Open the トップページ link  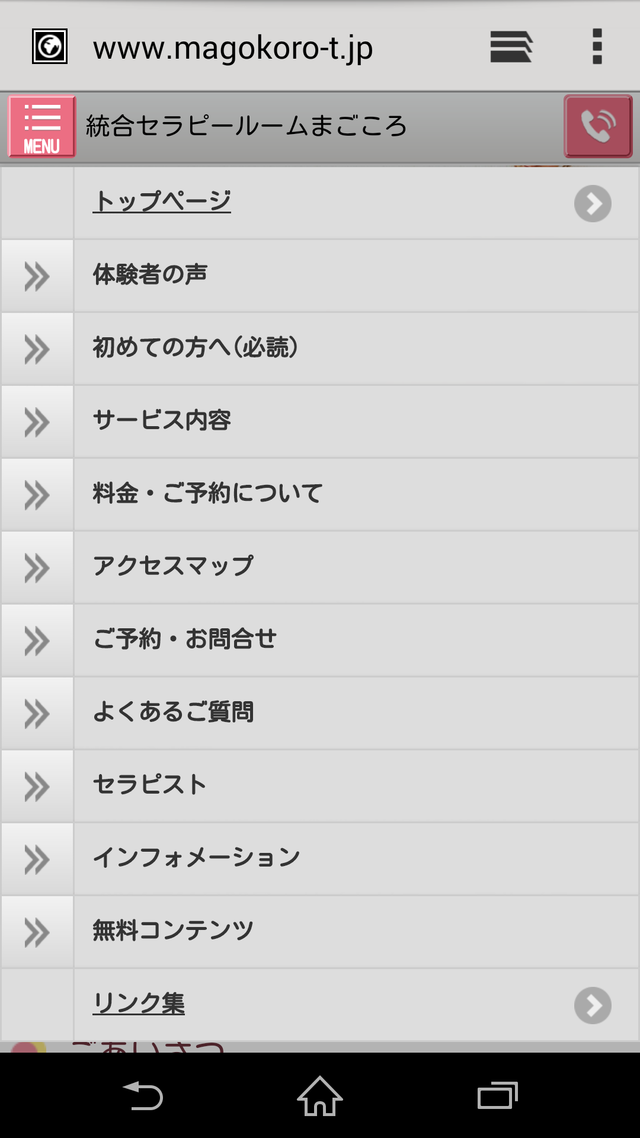pos(162,202)
